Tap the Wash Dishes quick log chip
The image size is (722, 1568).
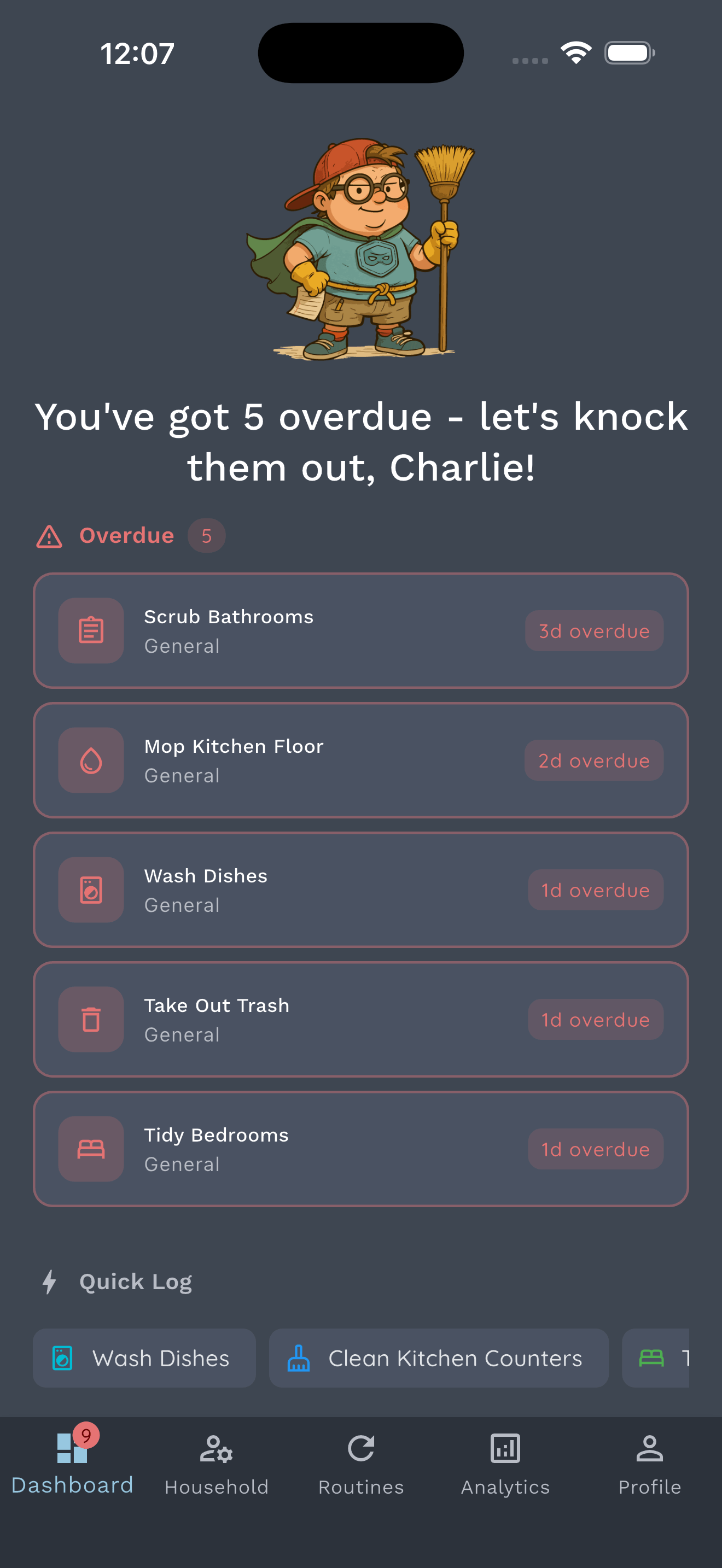(144, 1358)
